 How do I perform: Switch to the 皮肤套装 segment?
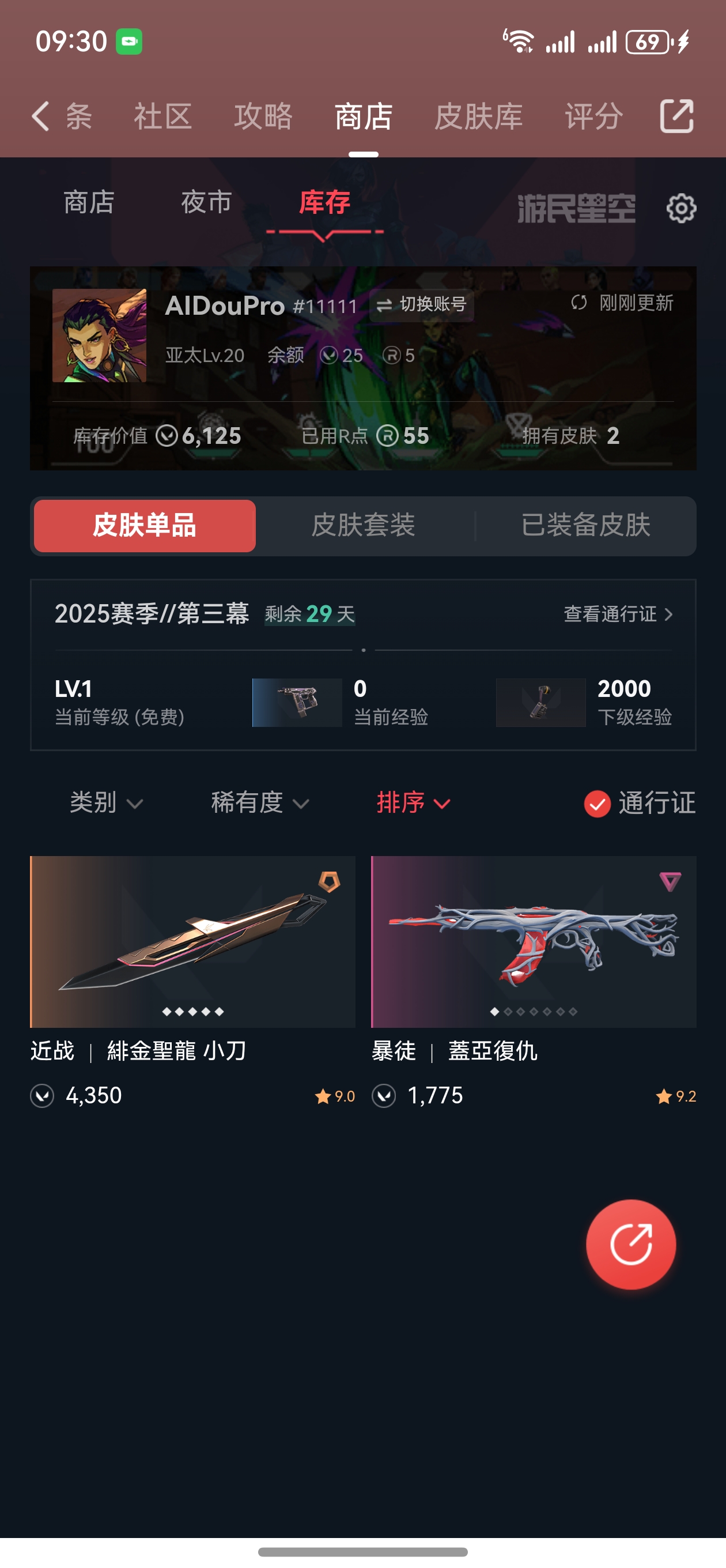[364, 525]
